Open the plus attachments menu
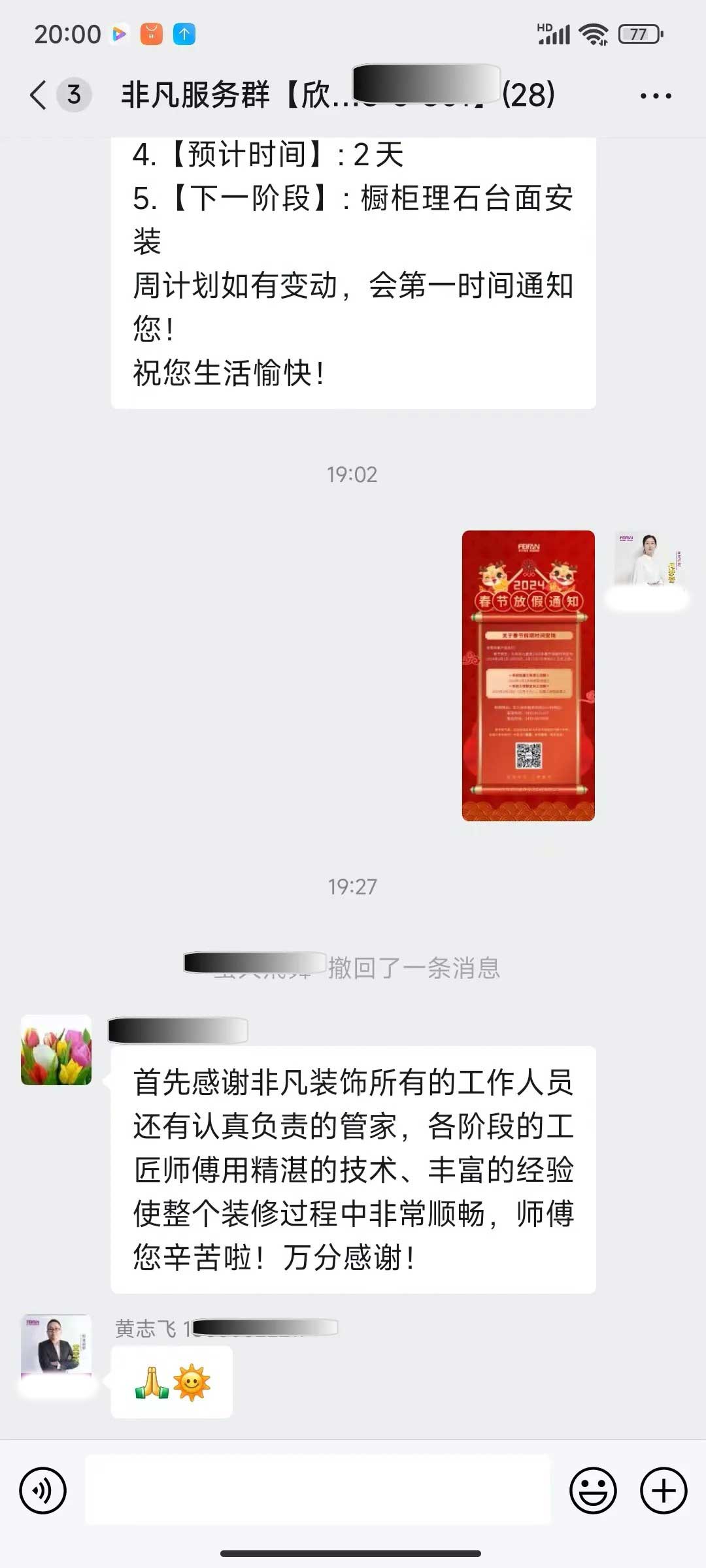The image size is (706, 1568). point(664,1491)
